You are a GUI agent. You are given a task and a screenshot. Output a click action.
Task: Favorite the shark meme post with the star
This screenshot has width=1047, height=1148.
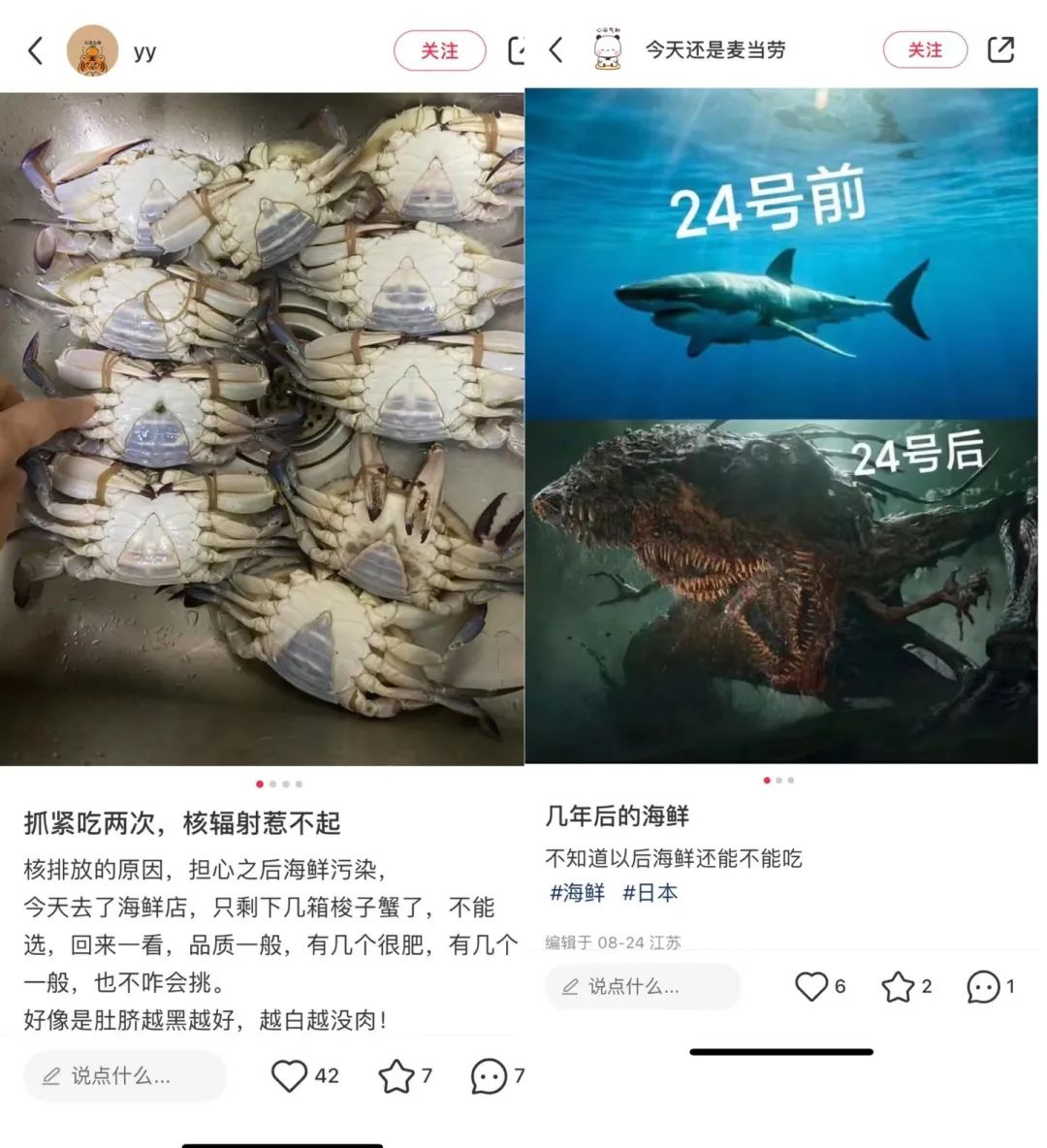pyautogui.click(x=898, y=986)
